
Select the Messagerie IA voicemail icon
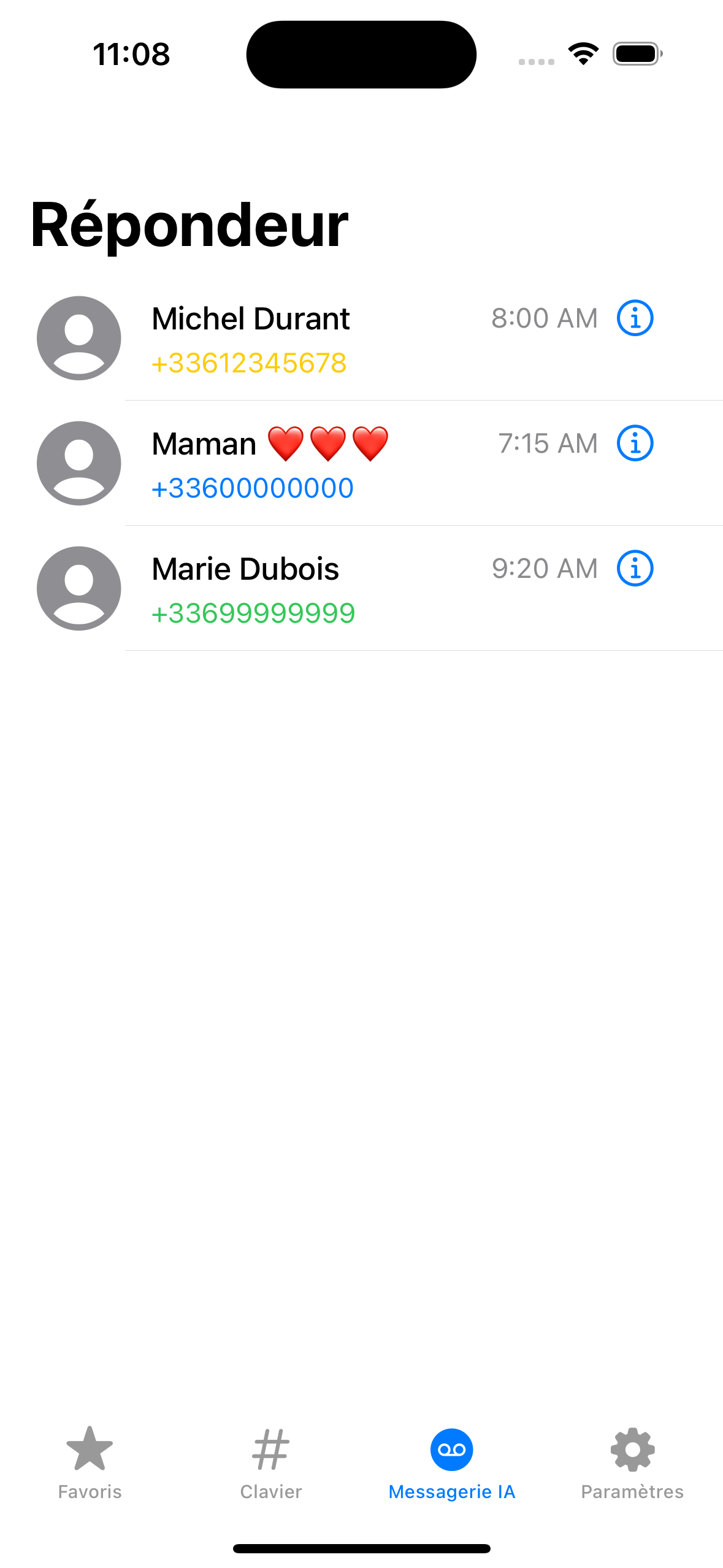452,1450
